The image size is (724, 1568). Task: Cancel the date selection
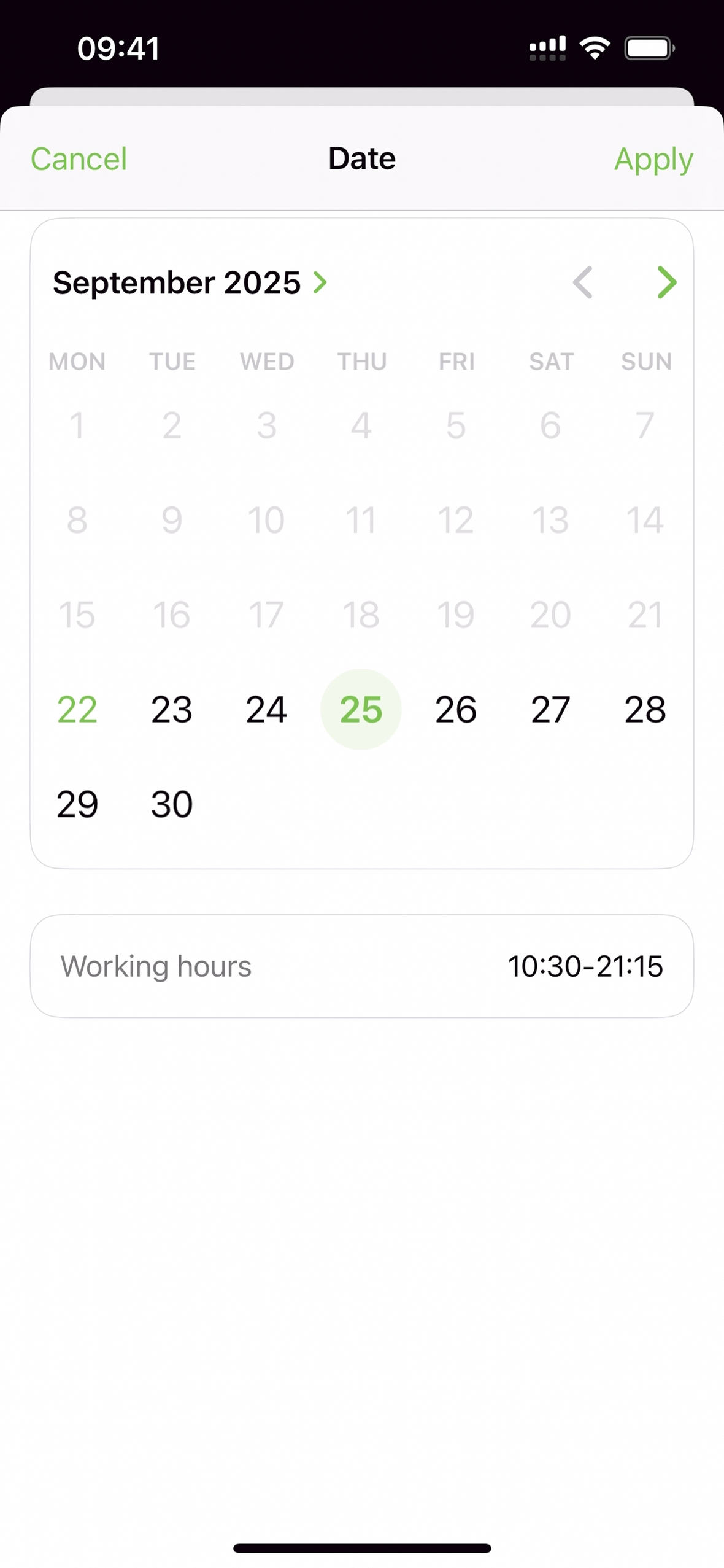pos(79,159)
